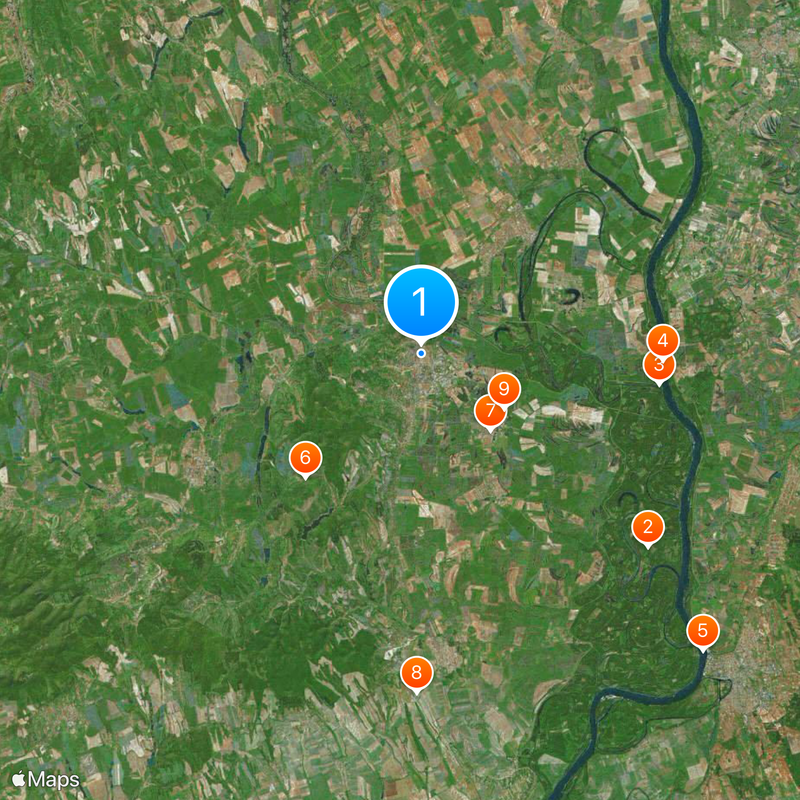Select the orange marker labeled 7
Viewport: 800px width, 800px height.
coord(488,413)
